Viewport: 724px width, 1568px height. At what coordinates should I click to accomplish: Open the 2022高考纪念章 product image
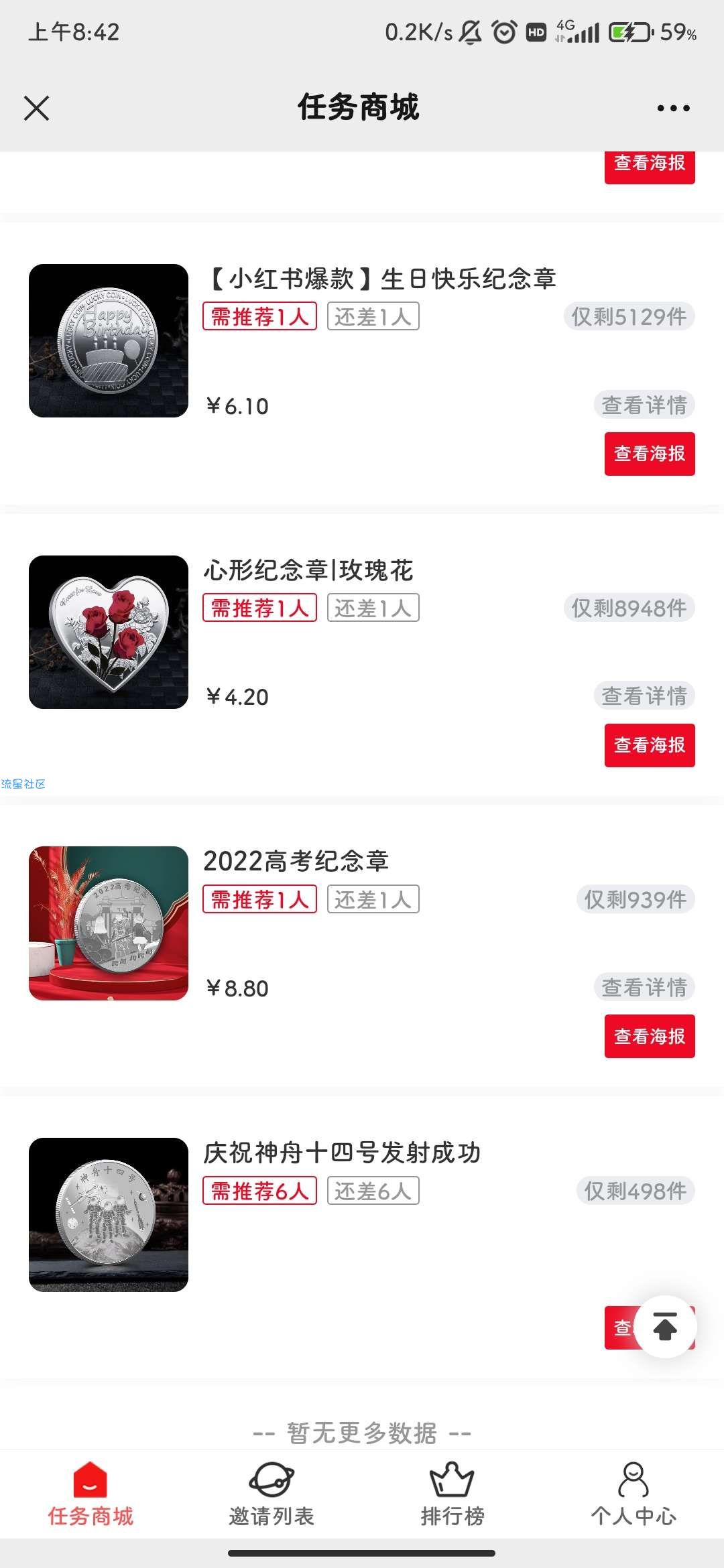(109, 923)
